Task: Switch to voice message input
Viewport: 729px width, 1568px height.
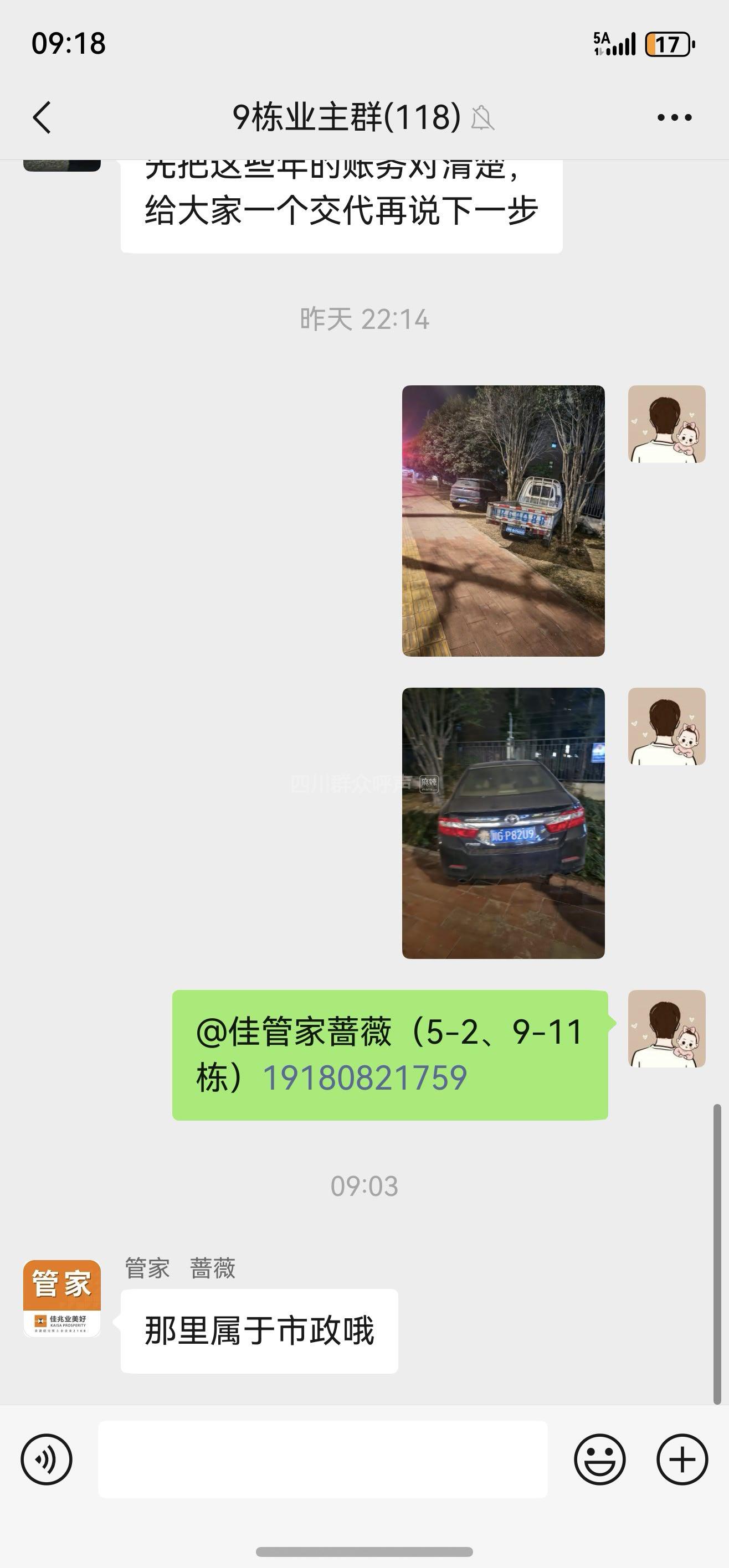Action: point(47,1459)
